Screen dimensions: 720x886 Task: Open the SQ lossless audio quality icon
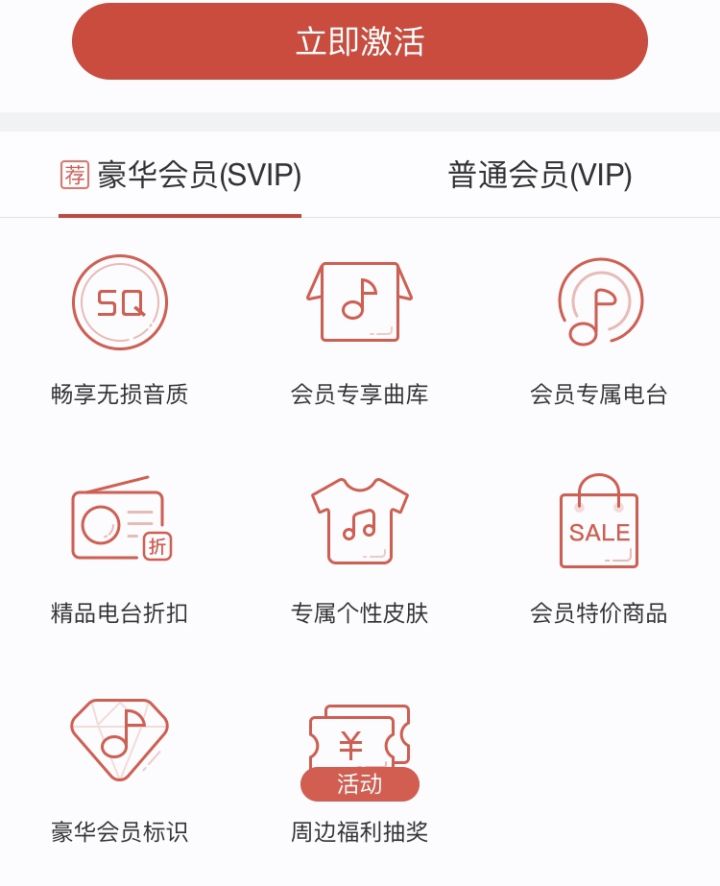[x=118, y=304]
